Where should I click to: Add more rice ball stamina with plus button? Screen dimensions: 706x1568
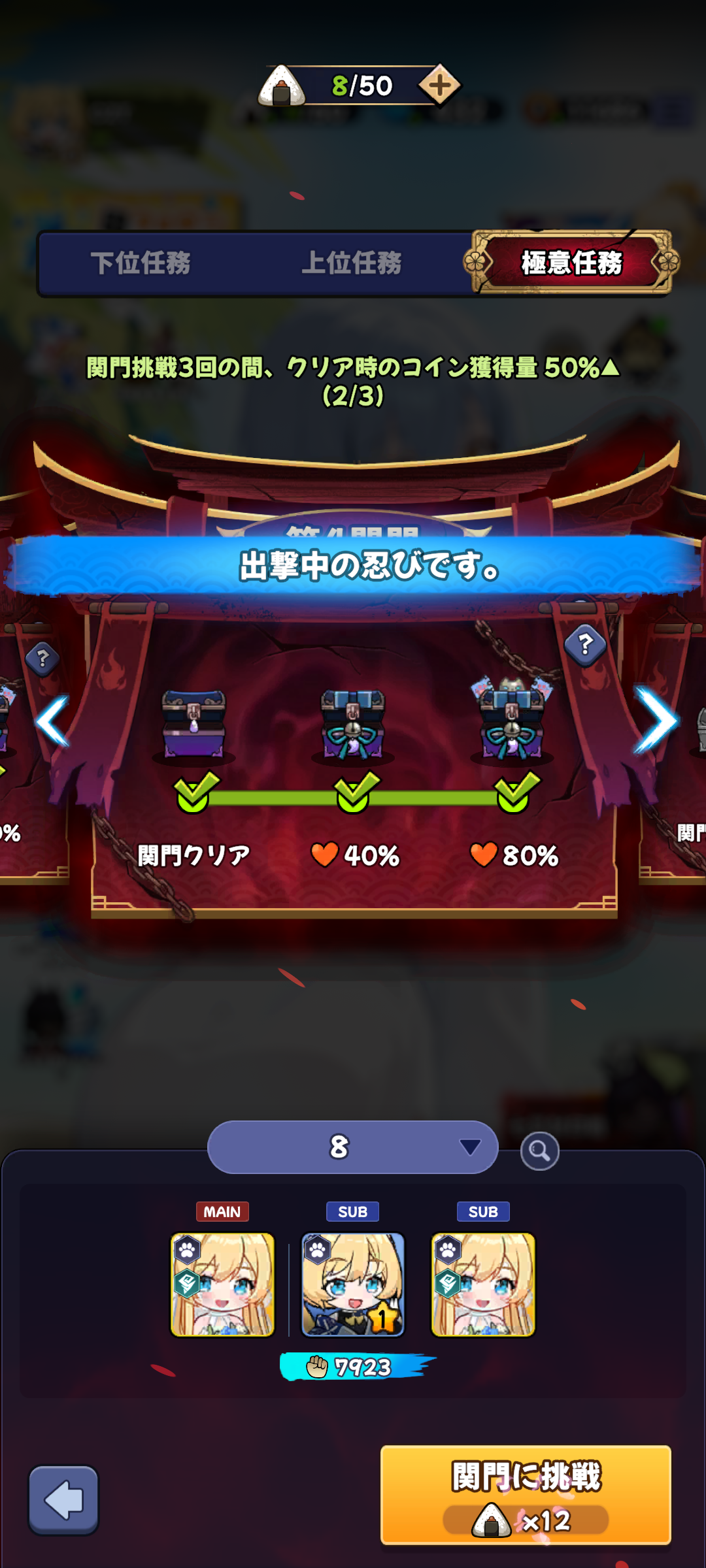click(x=439, y=85)
